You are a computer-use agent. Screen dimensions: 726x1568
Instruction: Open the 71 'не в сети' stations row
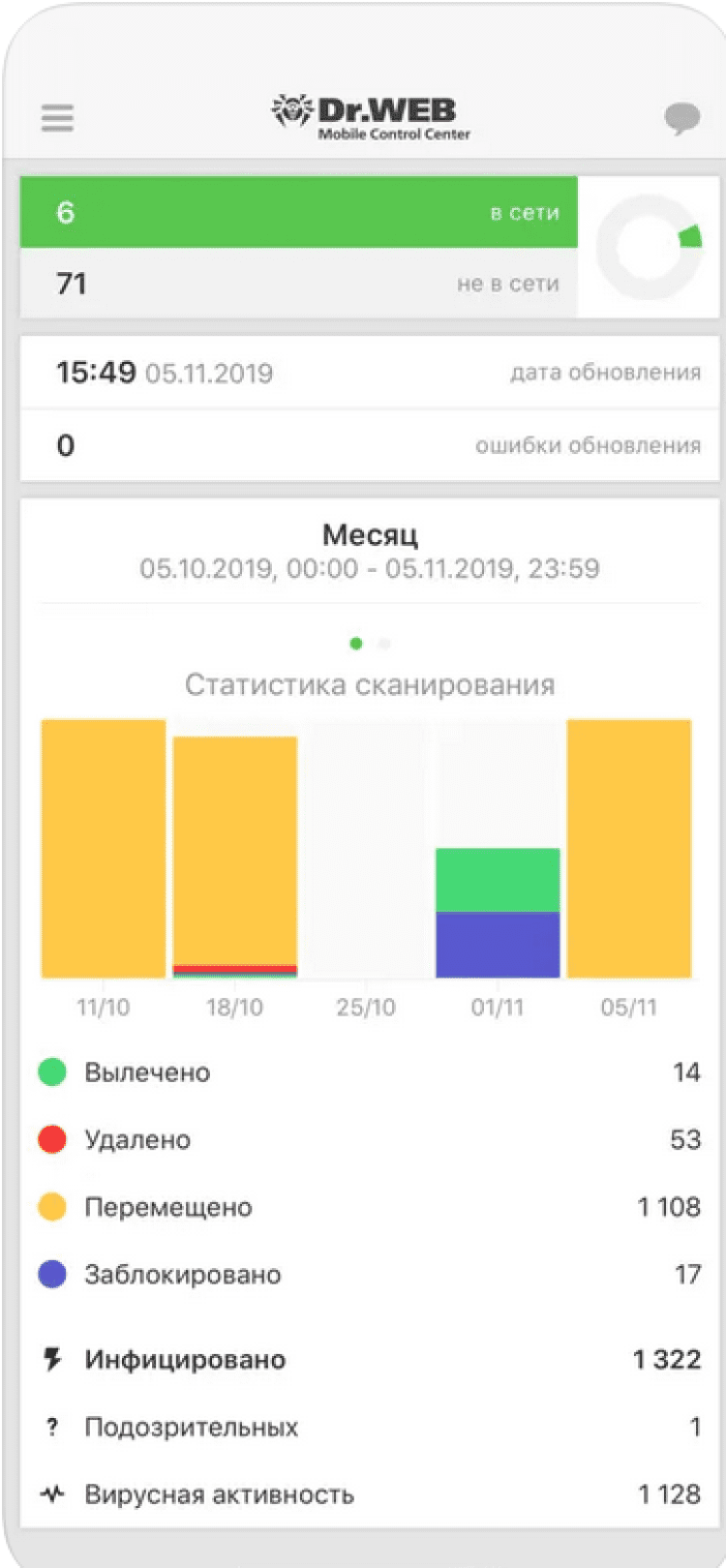click(298, 284)
